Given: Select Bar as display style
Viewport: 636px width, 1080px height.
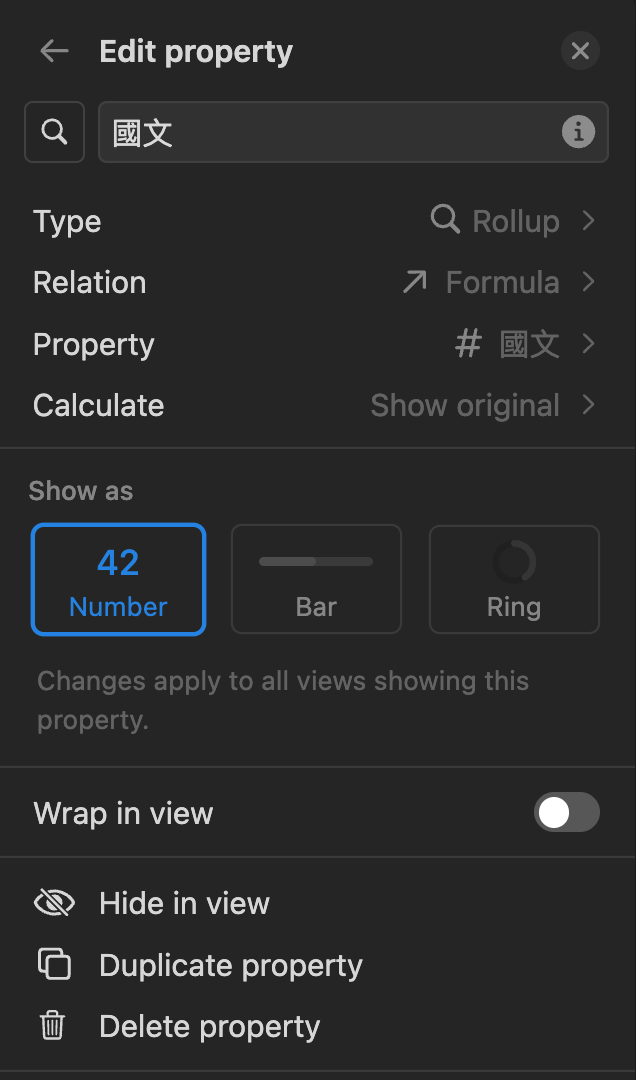Looking at the screenshot, I should click(316, 579).
